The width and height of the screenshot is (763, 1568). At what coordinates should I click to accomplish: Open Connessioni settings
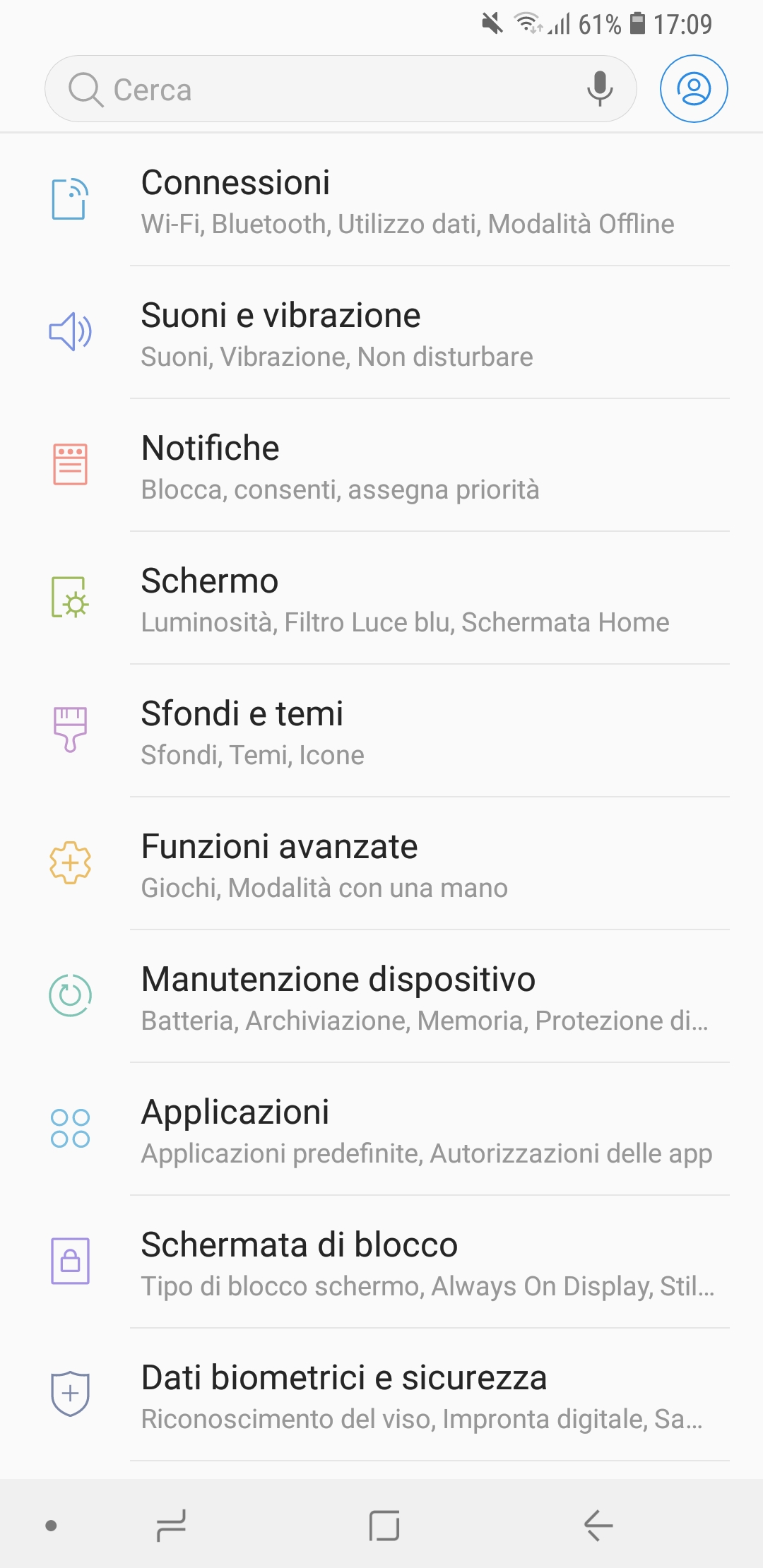pyautogui.click(x=381, y=201)
